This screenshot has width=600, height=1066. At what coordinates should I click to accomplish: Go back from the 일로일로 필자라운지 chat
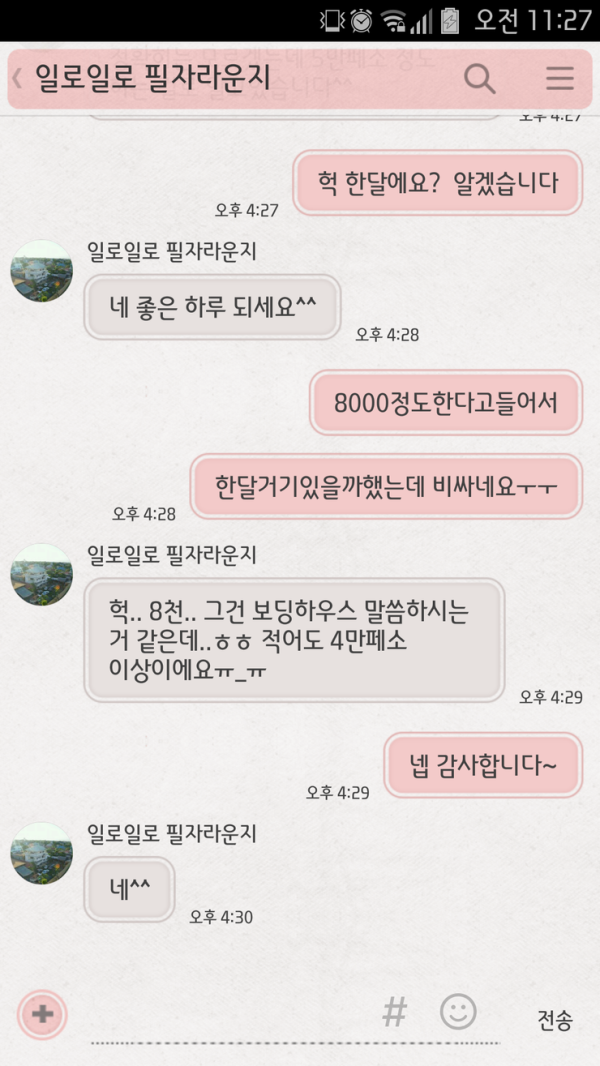17,78
